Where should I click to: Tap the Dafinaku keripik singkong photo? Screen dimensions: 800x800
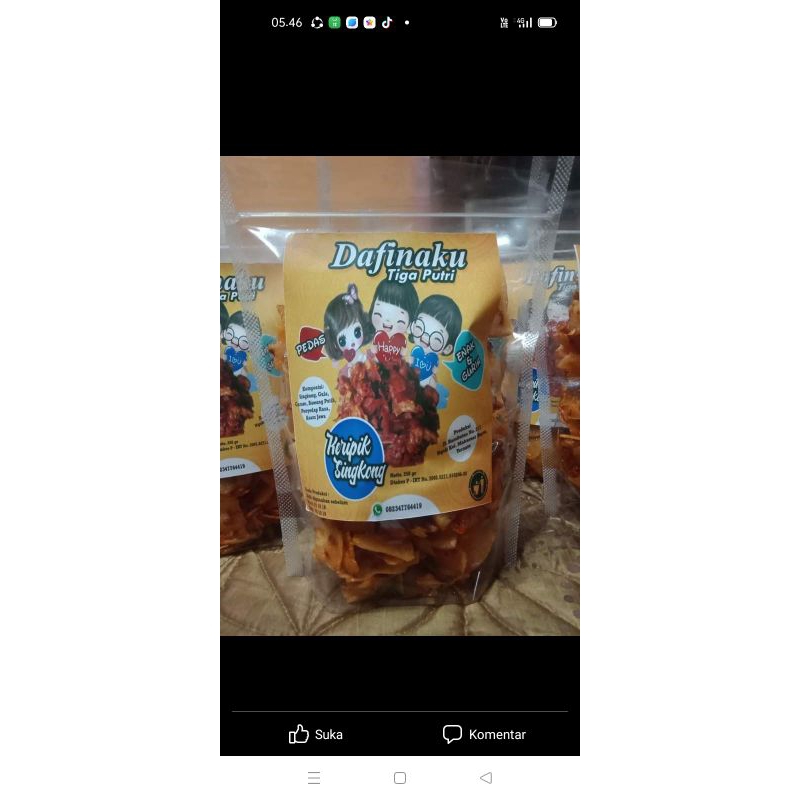pos(399,395)
